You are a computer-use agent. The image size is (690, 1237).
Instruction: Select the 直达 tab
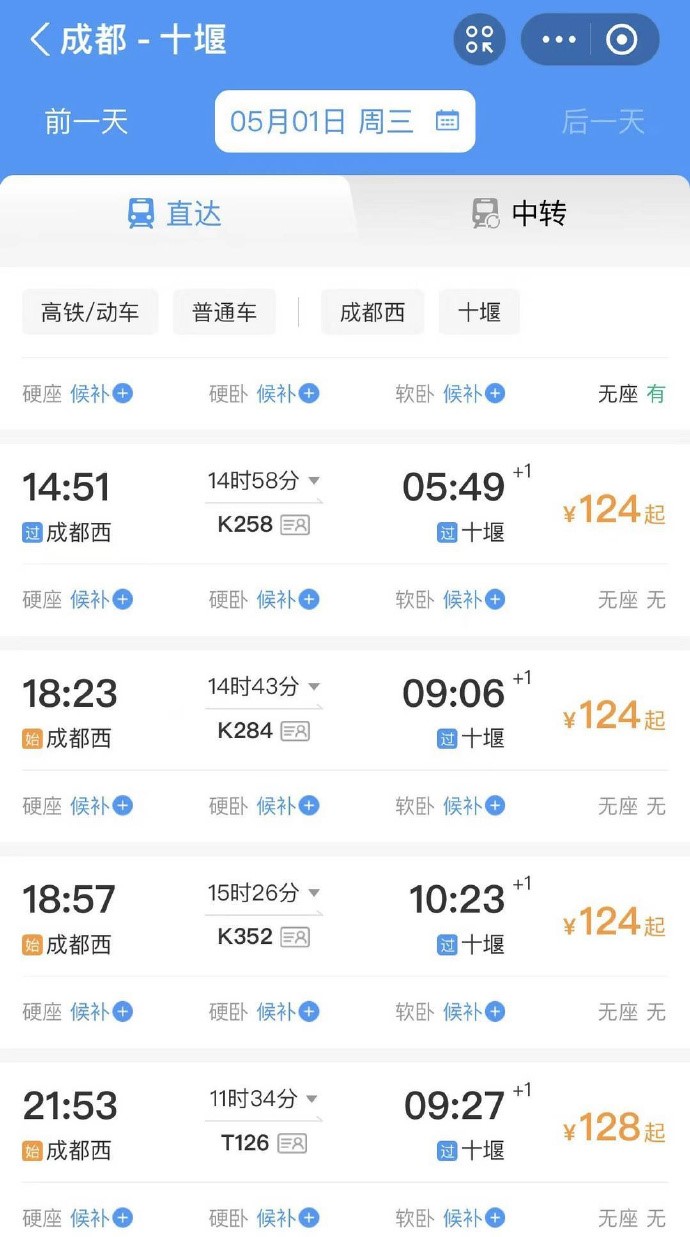[x=175, y=213]
